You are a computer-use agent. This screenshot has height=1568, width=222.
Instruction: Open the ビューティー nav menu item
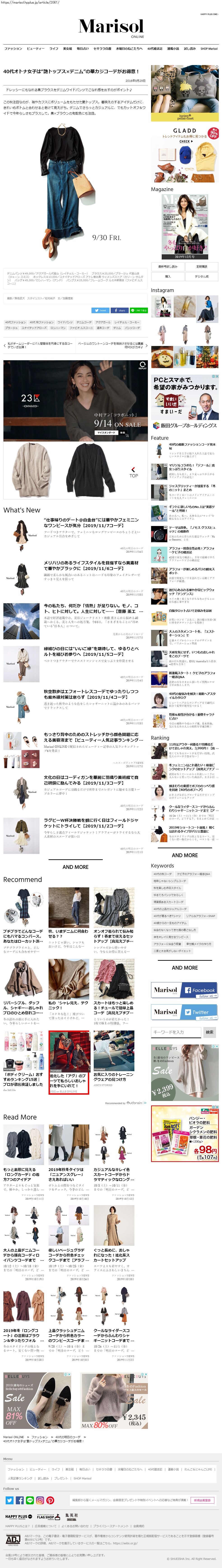click(35, 48)
